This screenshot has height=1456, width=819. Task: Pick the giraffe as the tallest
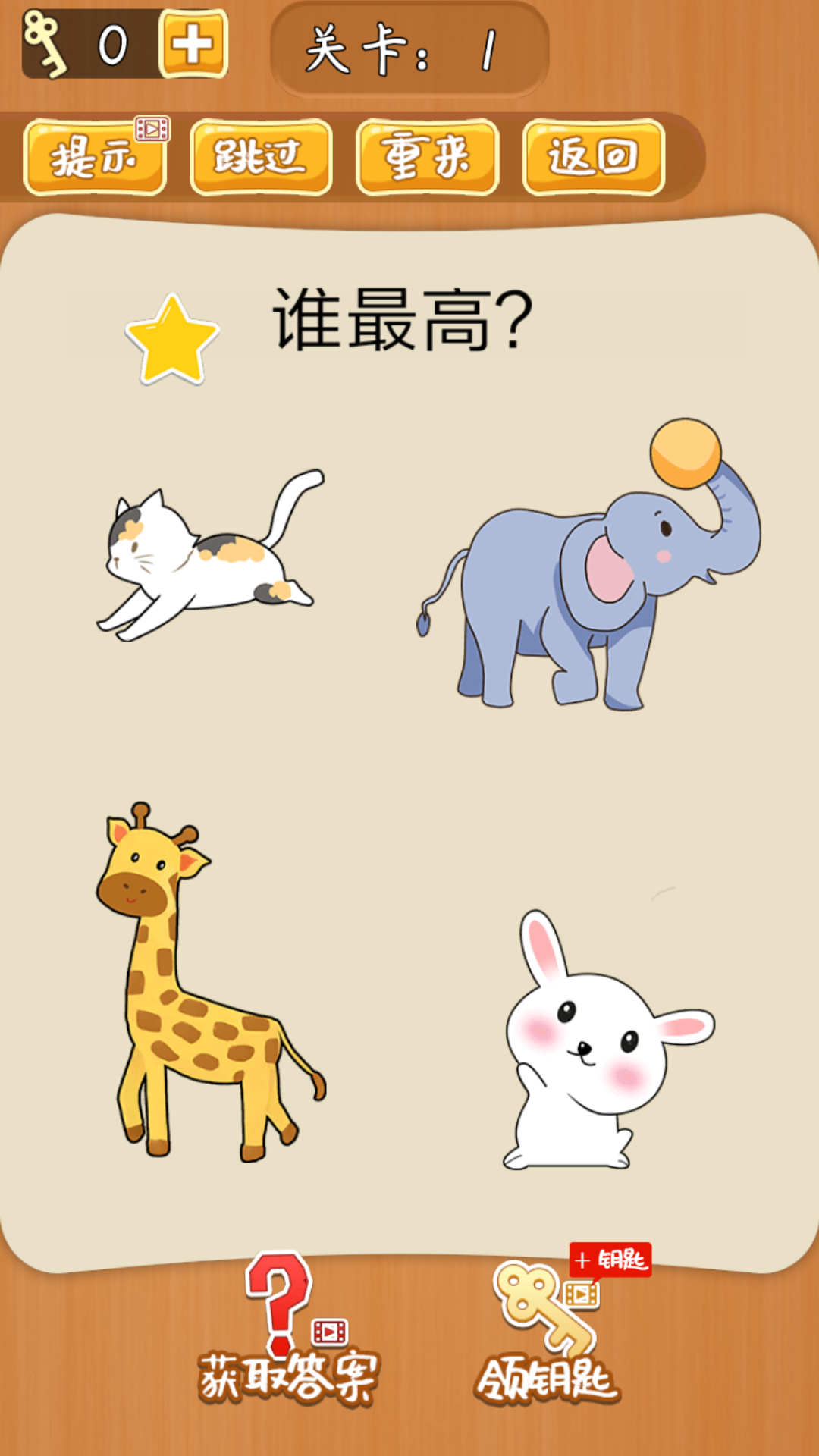pyautogui.click(x=201, y=986)
